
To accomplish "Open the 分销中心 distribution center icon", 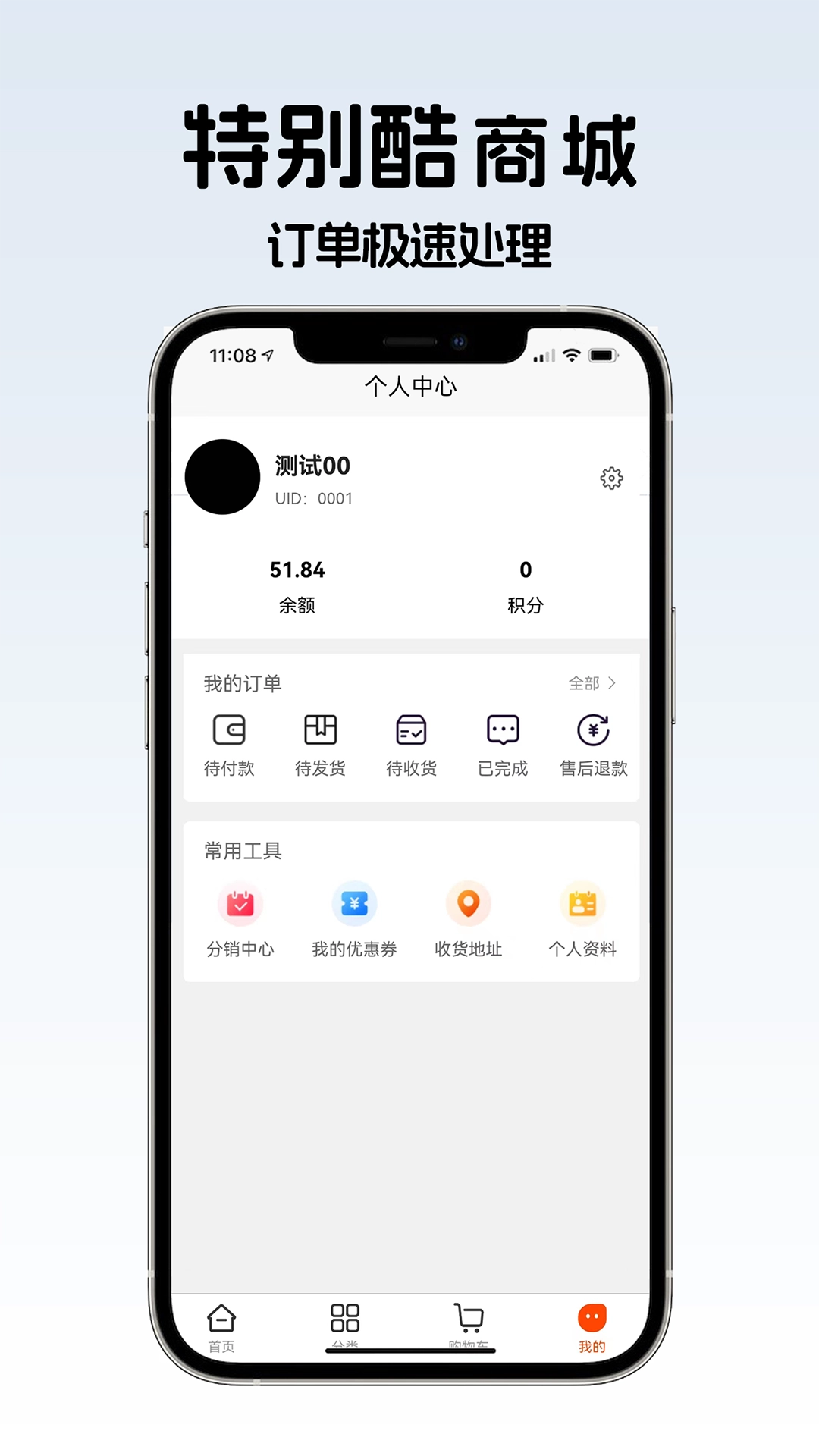I will [x=240, y=904].
